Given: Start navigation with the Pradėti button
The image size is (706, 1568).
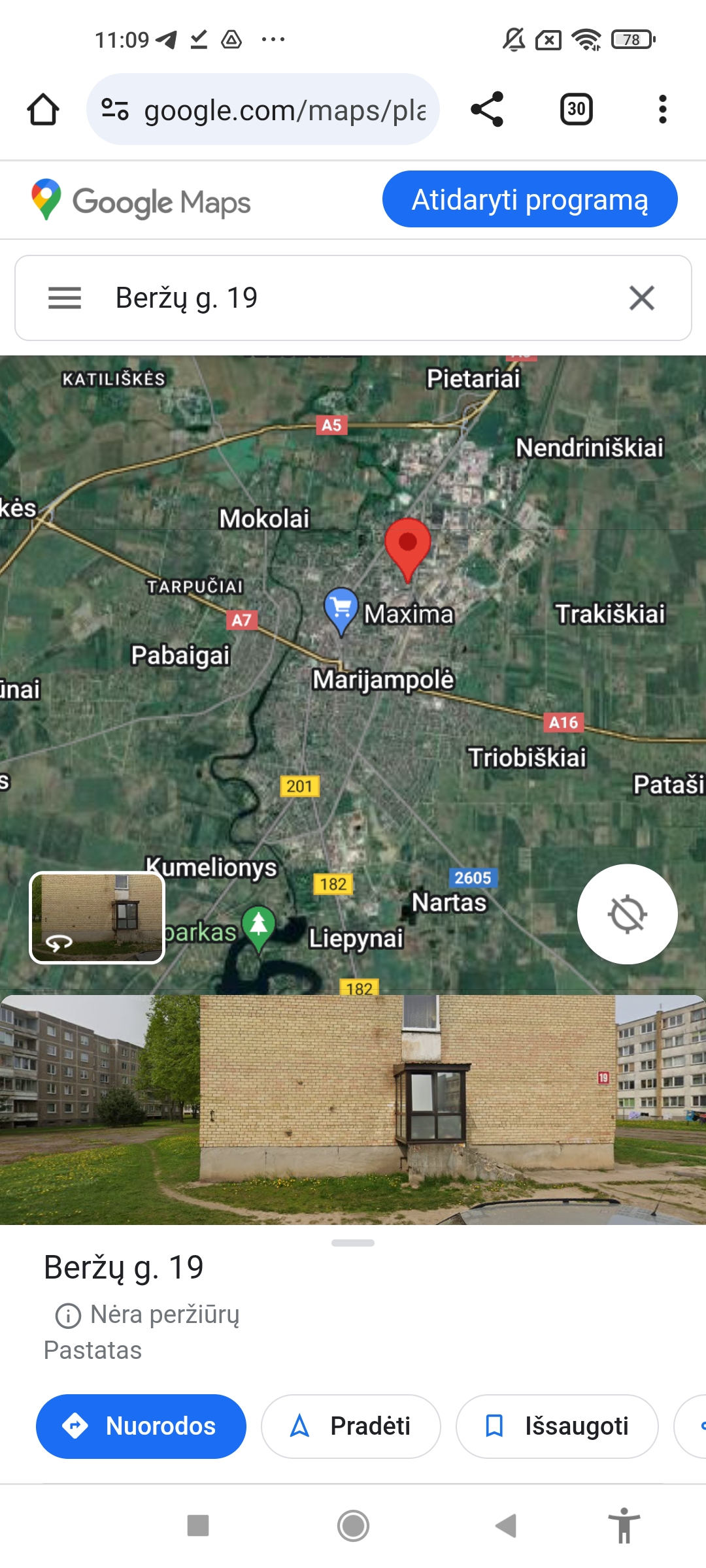Looking at the screenshot, I should point(350,1426).
